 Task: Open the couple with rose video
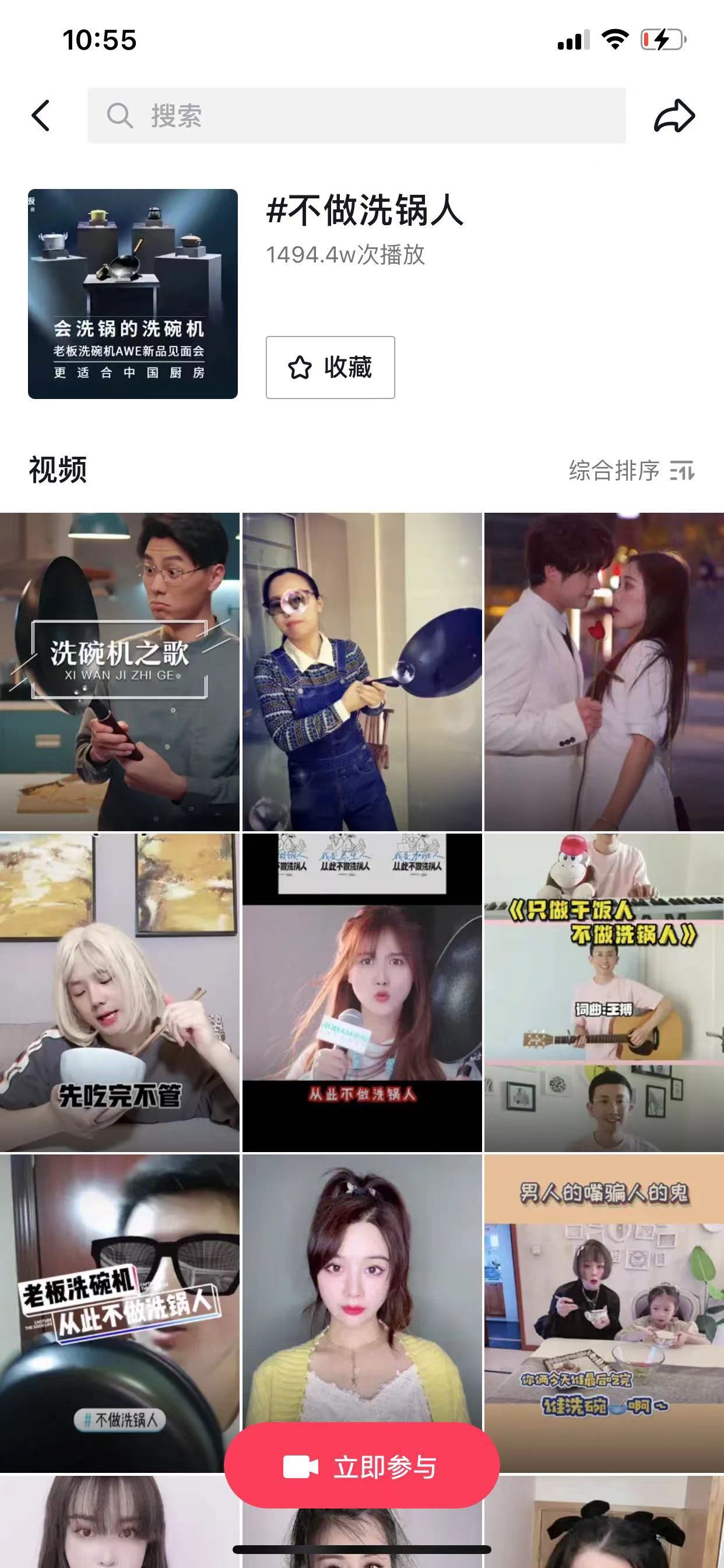pos(603,671)
